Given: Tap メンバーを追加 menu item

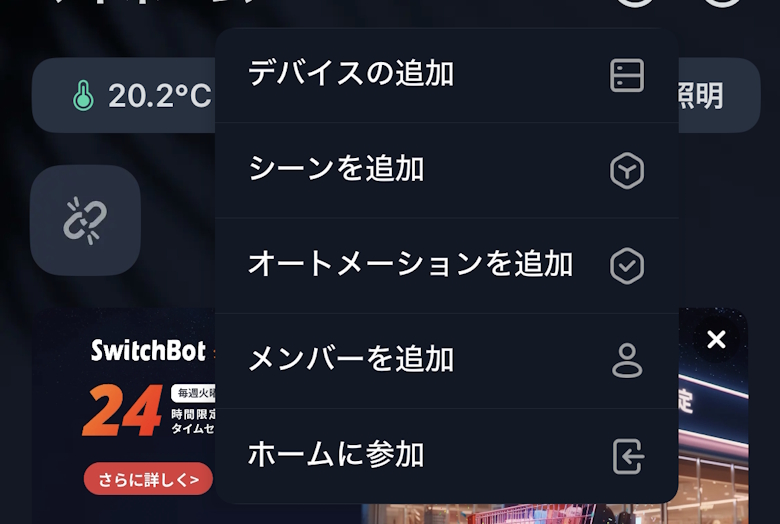Looking at the screenshot, I should coord(446,360).
